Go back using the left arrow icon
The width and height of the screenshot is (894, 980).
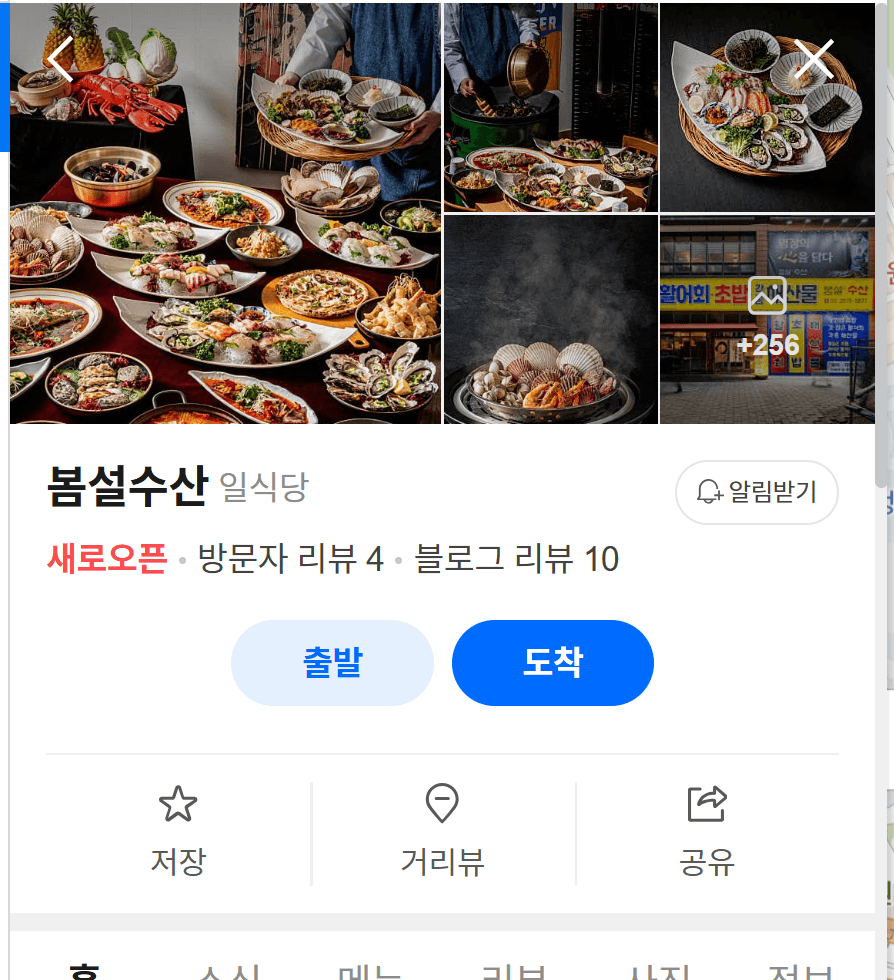60,60
